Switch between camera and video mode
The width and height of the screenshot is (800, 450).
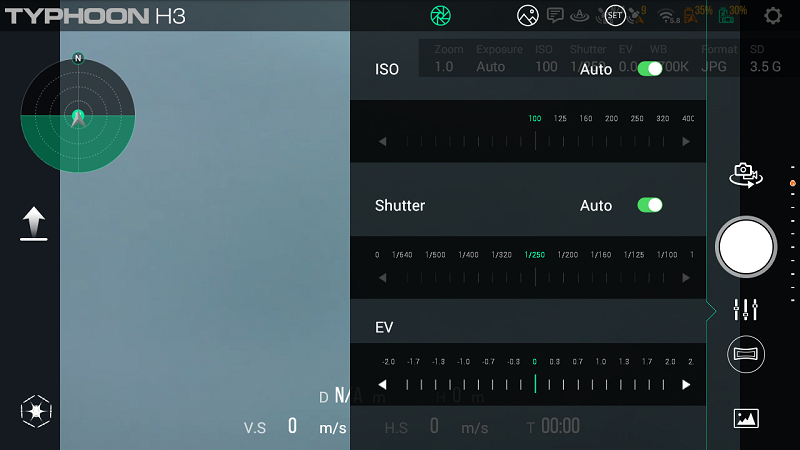pos(746,175)
